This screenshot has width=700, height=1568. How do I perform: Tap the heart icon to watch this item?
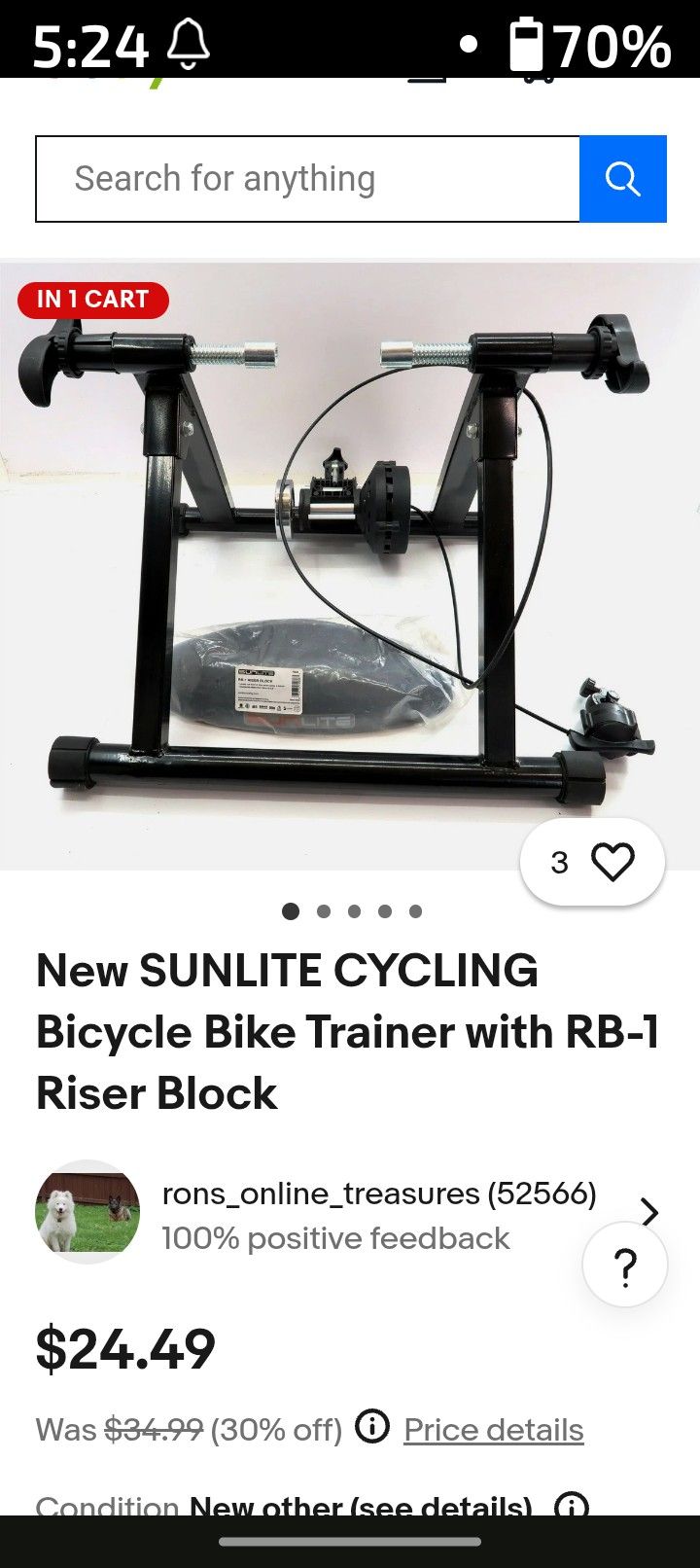[612, 862]
